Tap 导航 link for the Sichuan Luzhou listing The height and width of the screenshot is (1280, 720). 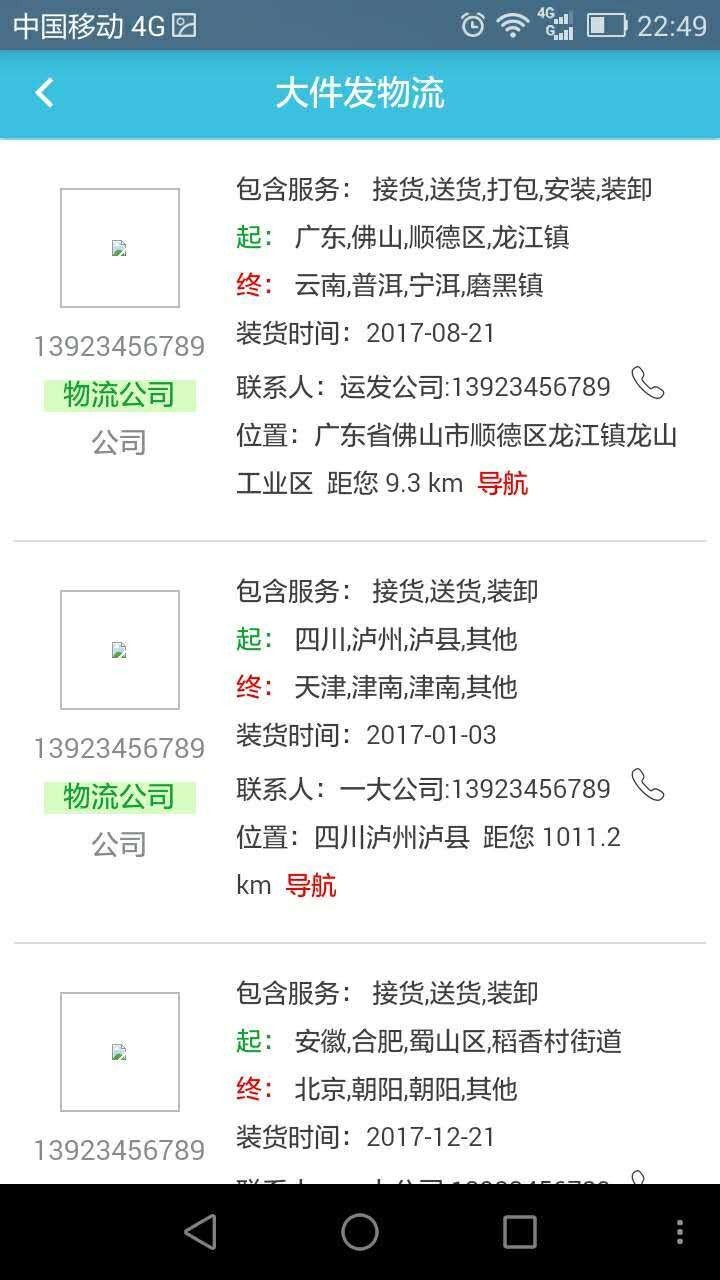pos(312,884)
